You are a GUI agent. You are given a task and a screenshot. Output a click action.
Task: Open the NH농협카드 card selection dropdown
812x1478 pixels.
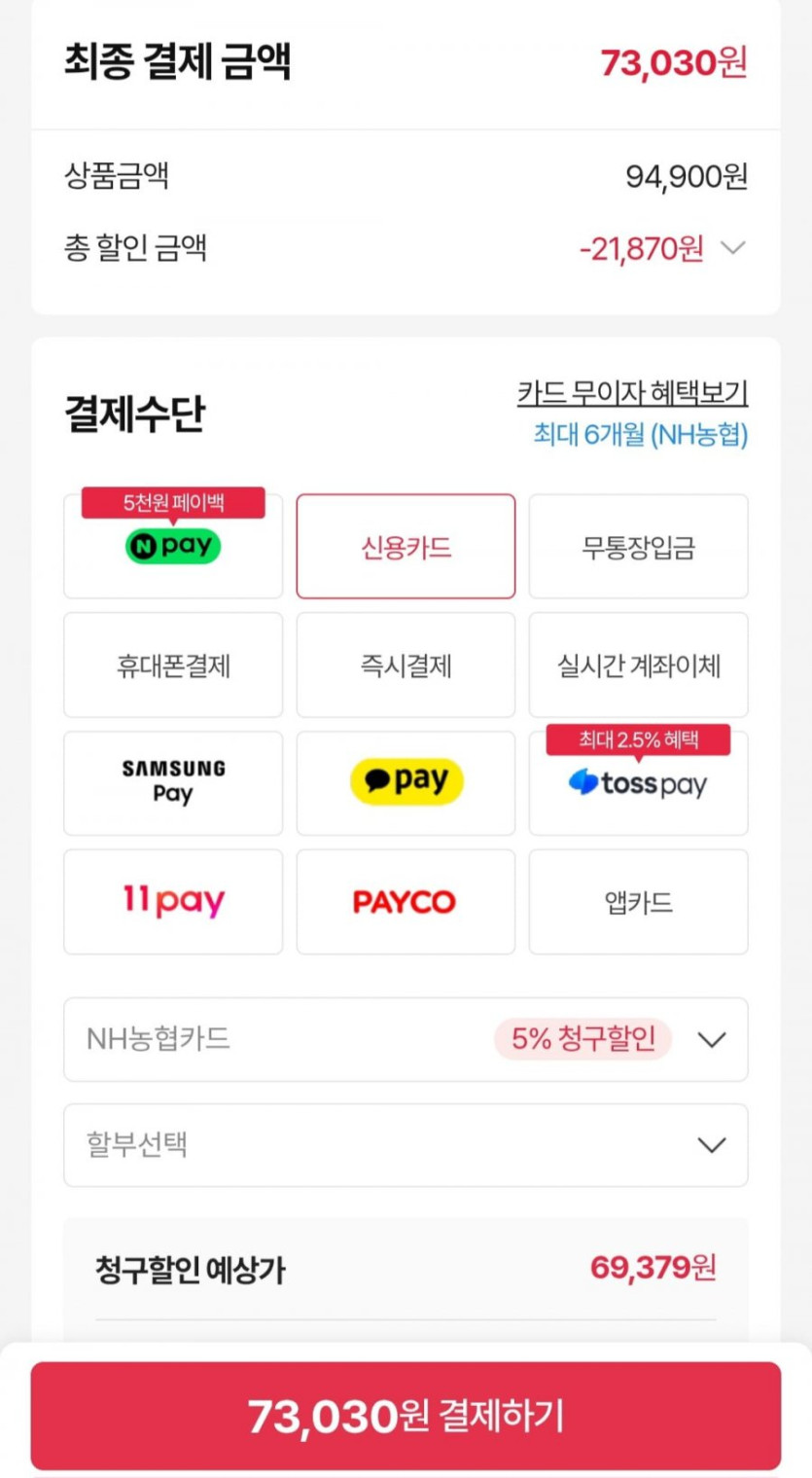point(406,1039)
